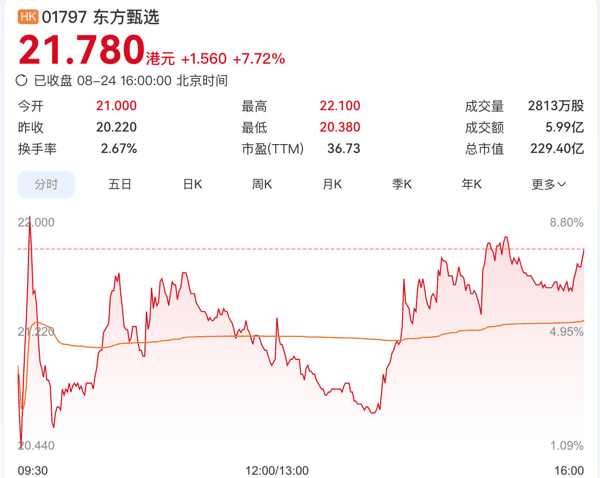Viewport: 600px width, 478px height.
Task: Show the 日K daily candlestick chart
Action: (192, 184)
